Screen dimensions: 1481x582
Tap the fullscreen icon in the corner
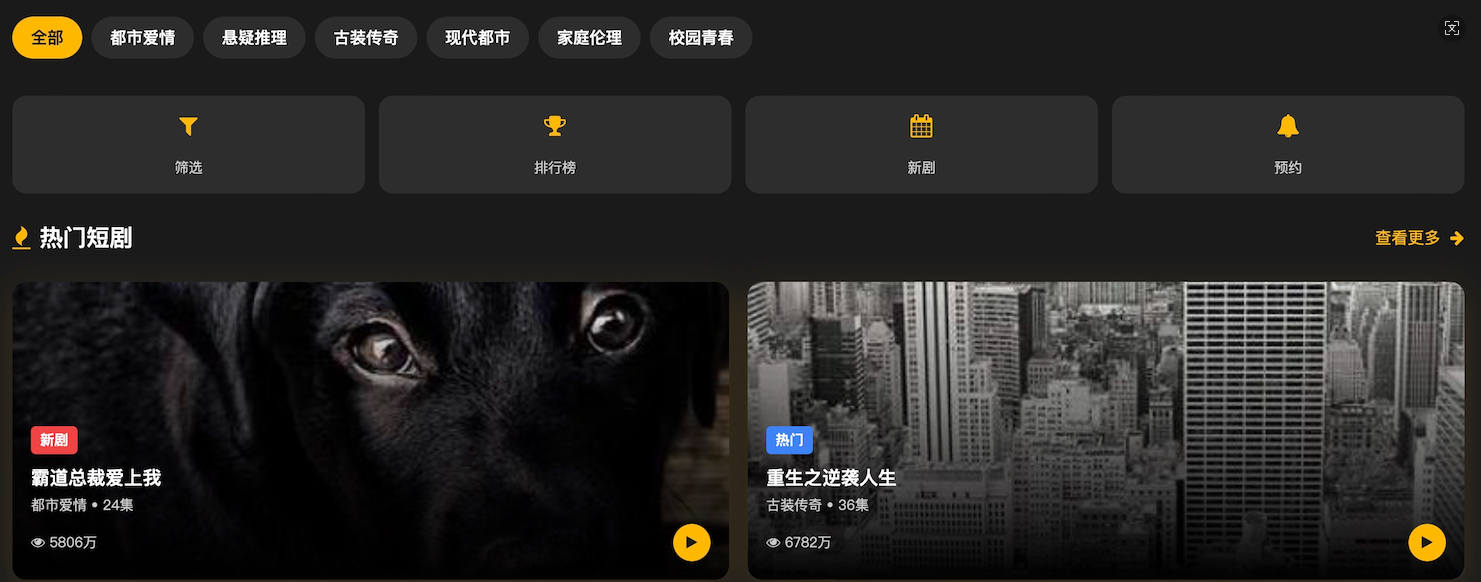tap(1452, 28)
